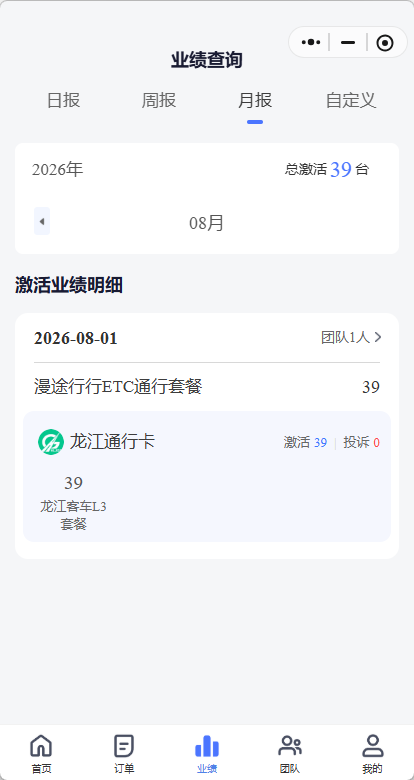
Task: Select the 业绩 bottom tab
Action: tap(207, 754)
